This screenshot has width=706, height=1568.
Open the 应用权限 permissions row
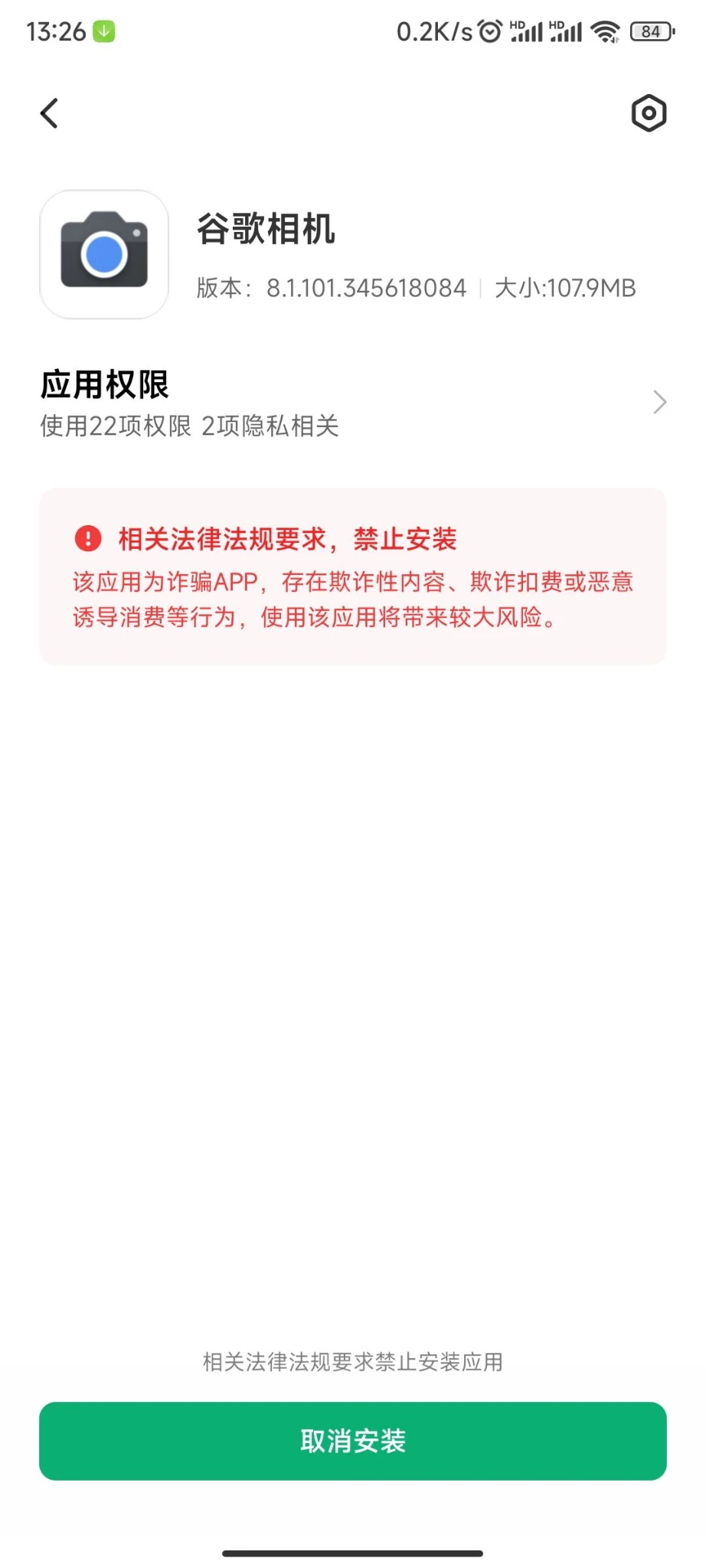353,403
